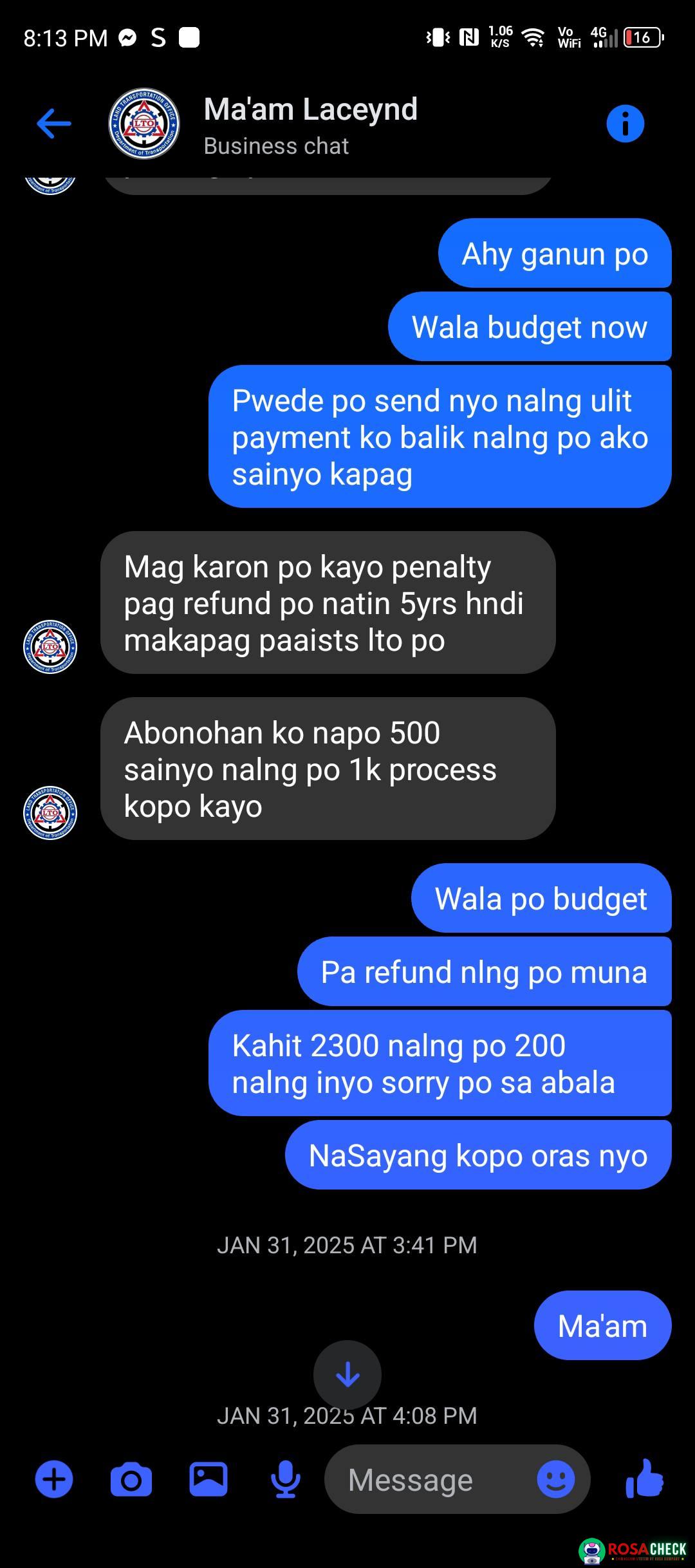This screenshot has width=695, height=1568.
Task: Pick an image from the gallery
Action: coord(208,1480)
